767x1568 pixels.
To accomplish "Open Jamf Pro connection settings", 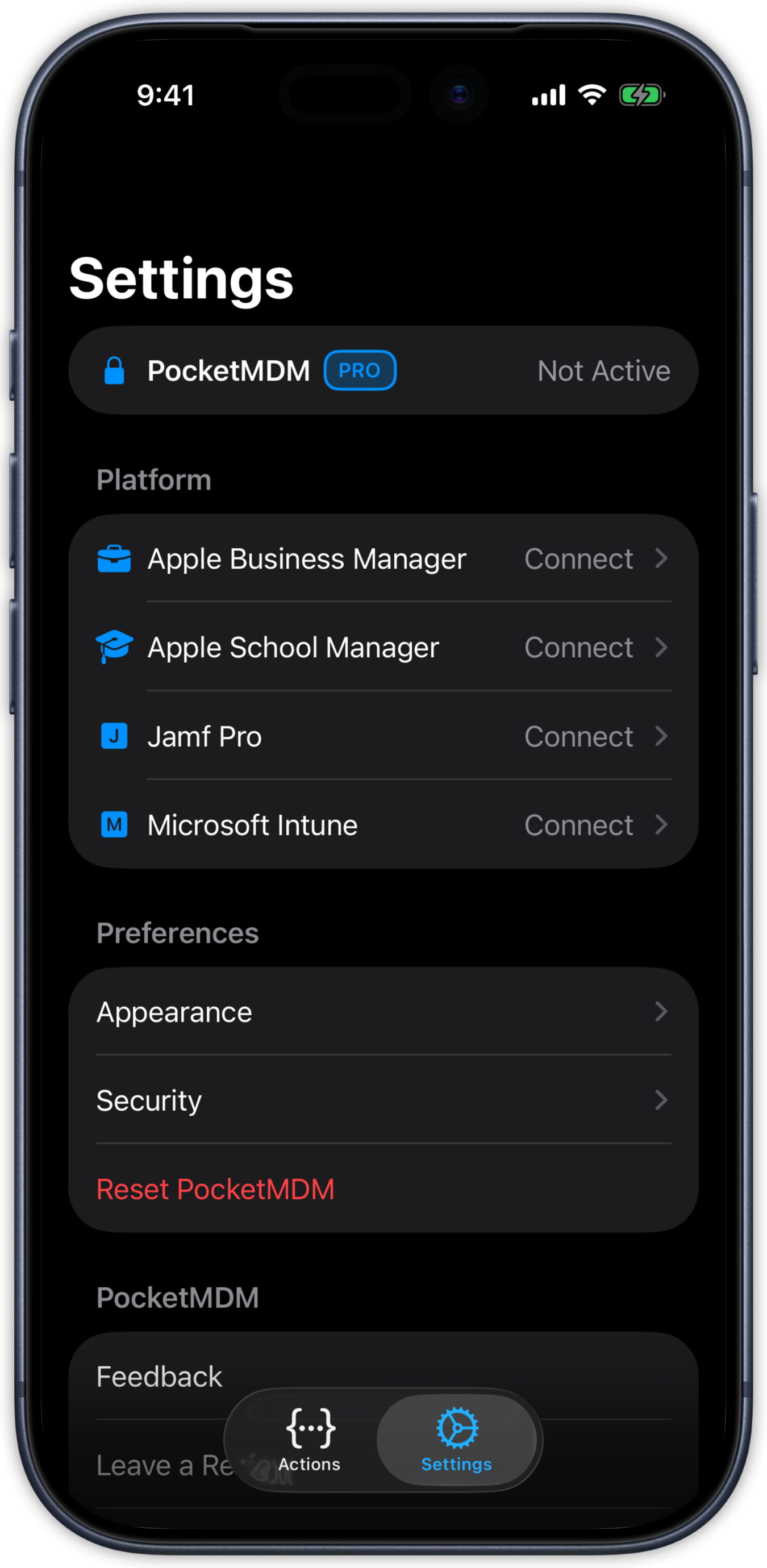I will click(383, 736).
